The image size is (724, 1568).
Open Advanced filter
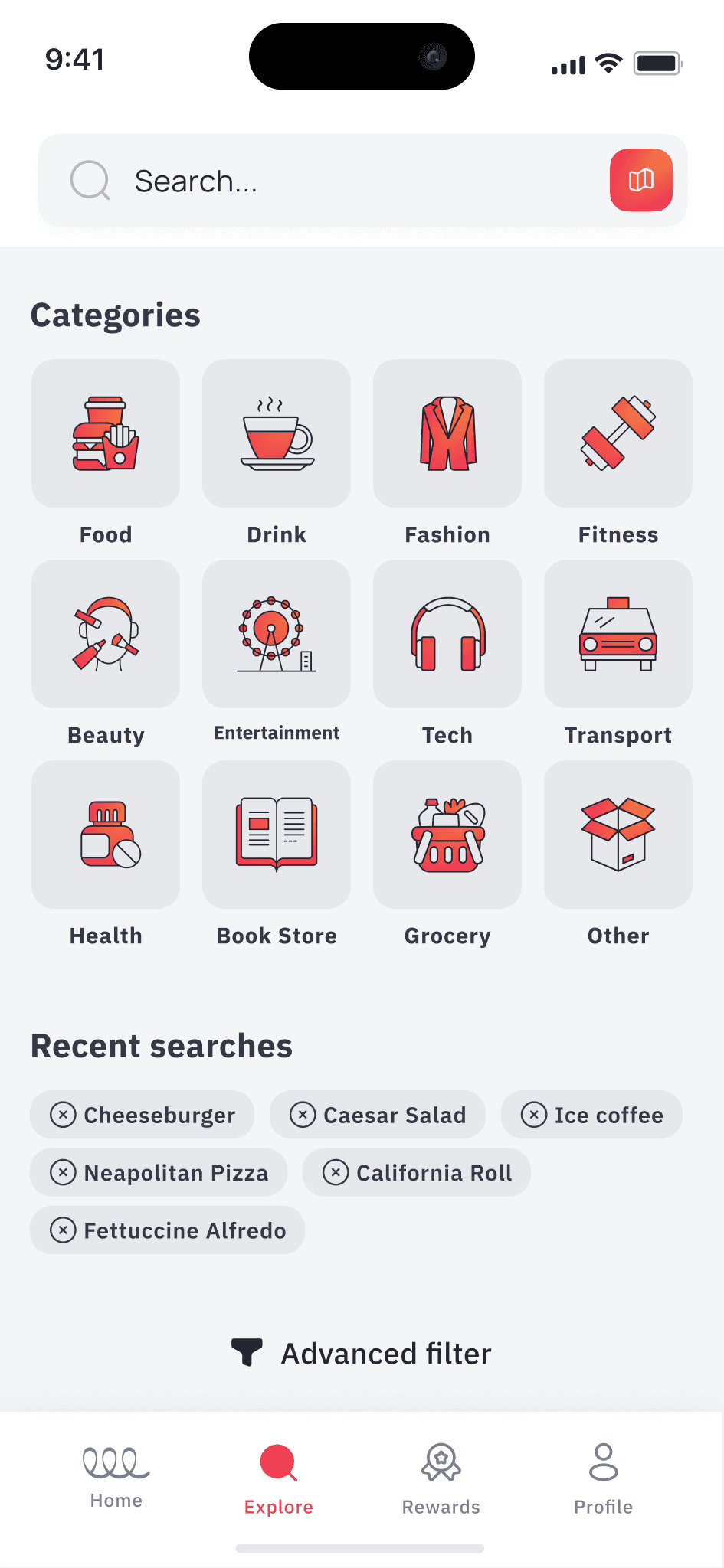click(362, 1354)
